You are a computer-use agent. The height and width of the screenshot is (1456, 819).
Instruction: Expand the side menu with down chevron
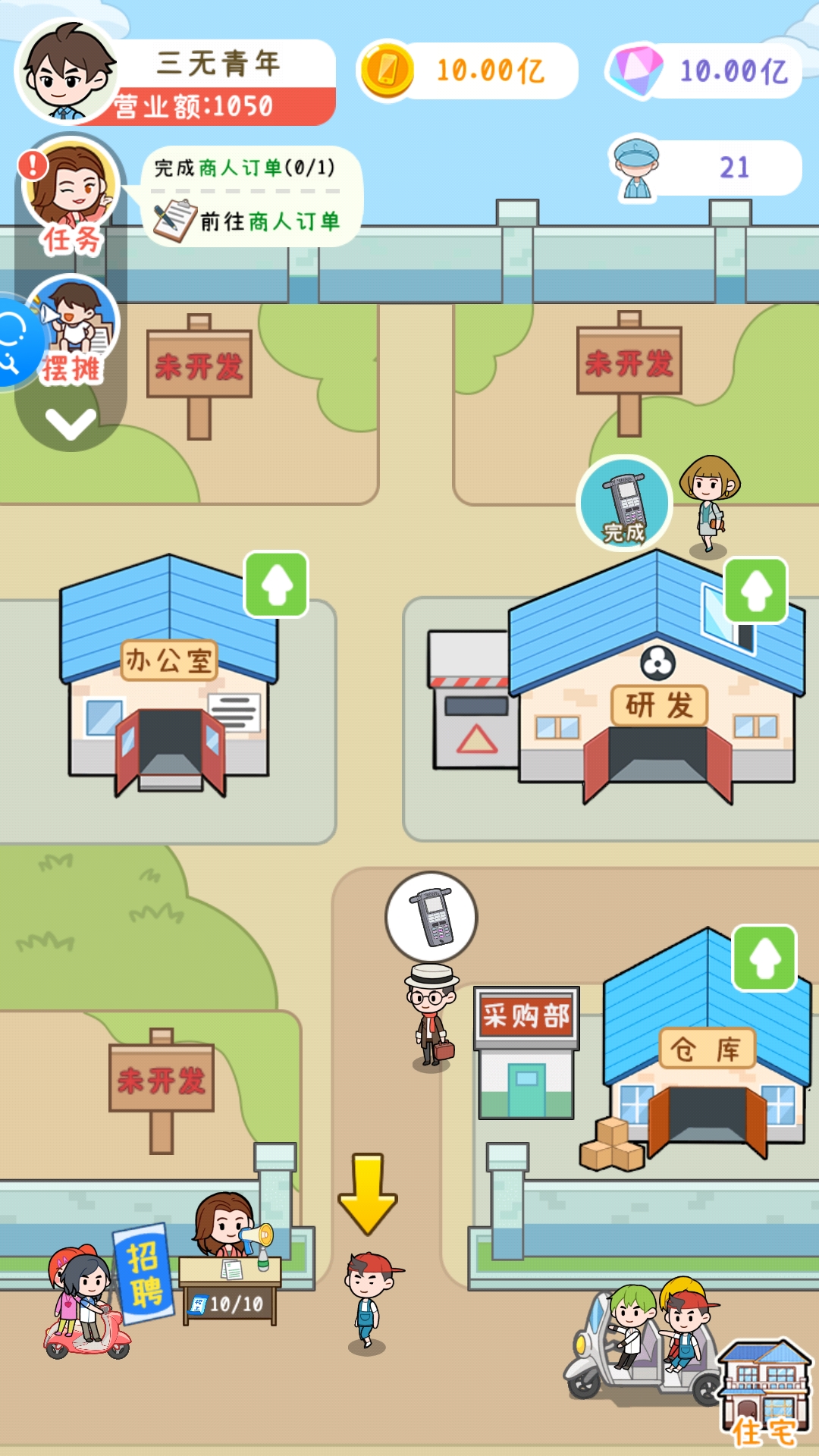[71, 423]
